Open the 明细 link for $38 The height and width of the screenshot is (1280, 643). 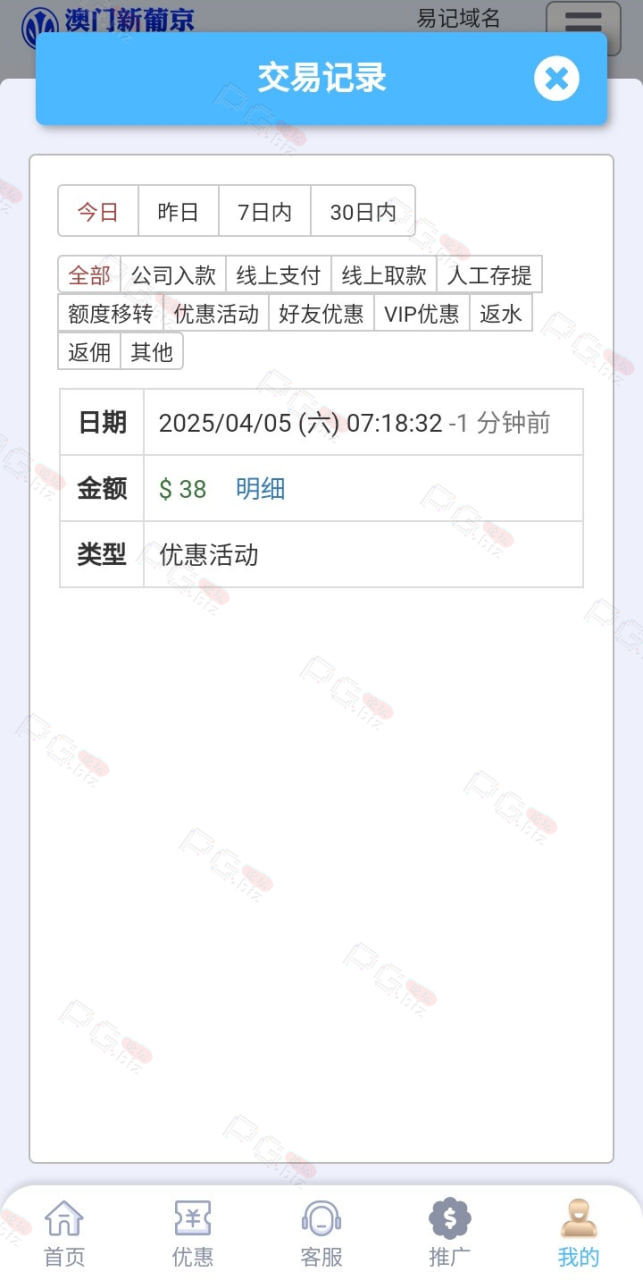tap(260, 489)
